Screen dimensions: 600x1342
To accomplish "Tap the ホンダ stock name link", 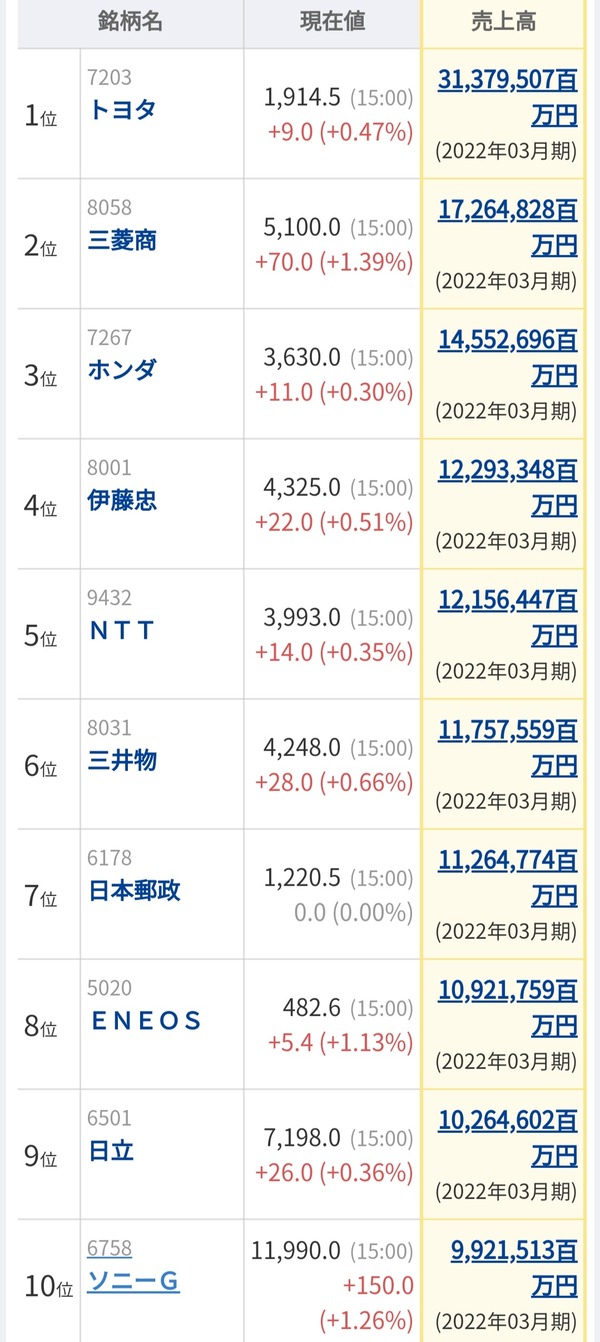I will coord(122,370).
